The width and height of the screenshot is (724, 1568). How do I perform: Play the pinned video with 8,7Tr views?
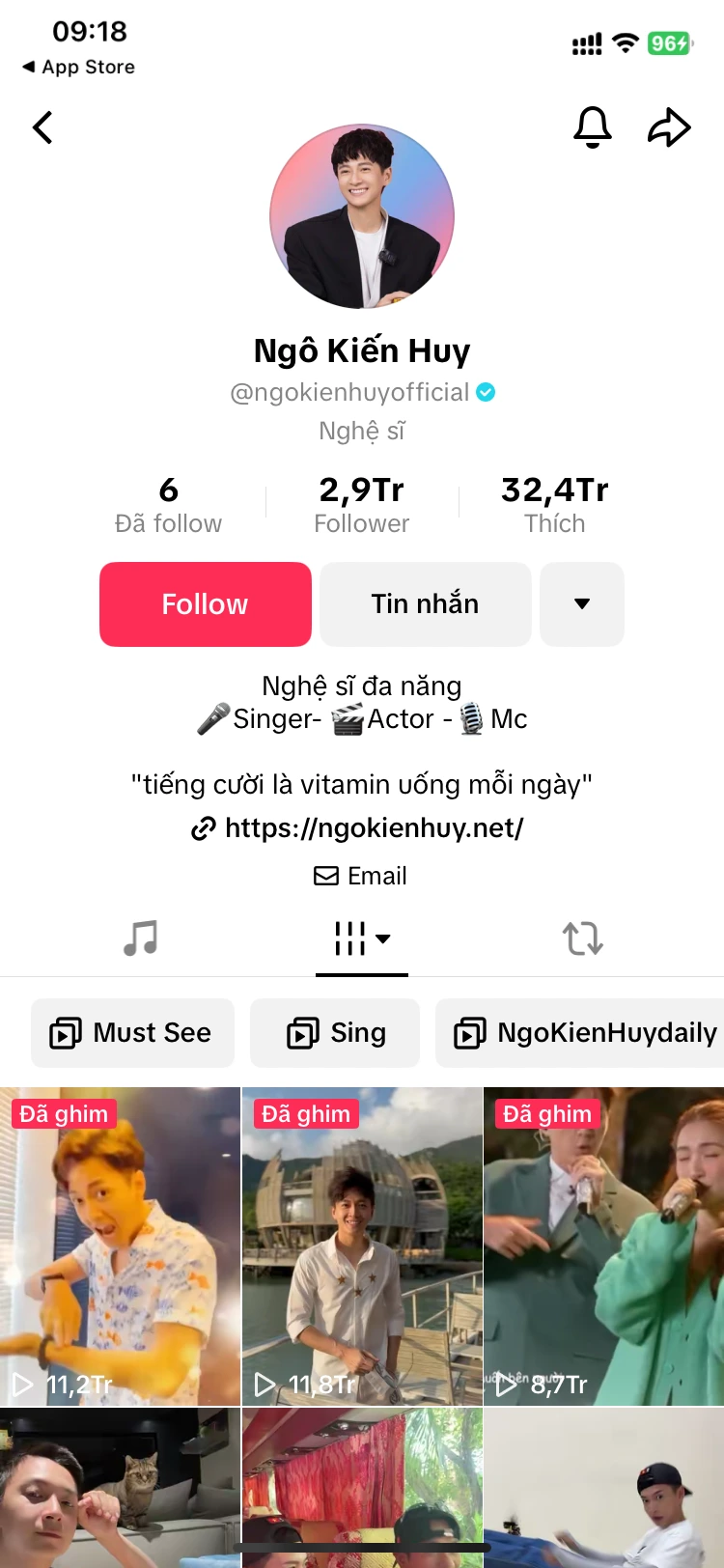[604, 1246]
